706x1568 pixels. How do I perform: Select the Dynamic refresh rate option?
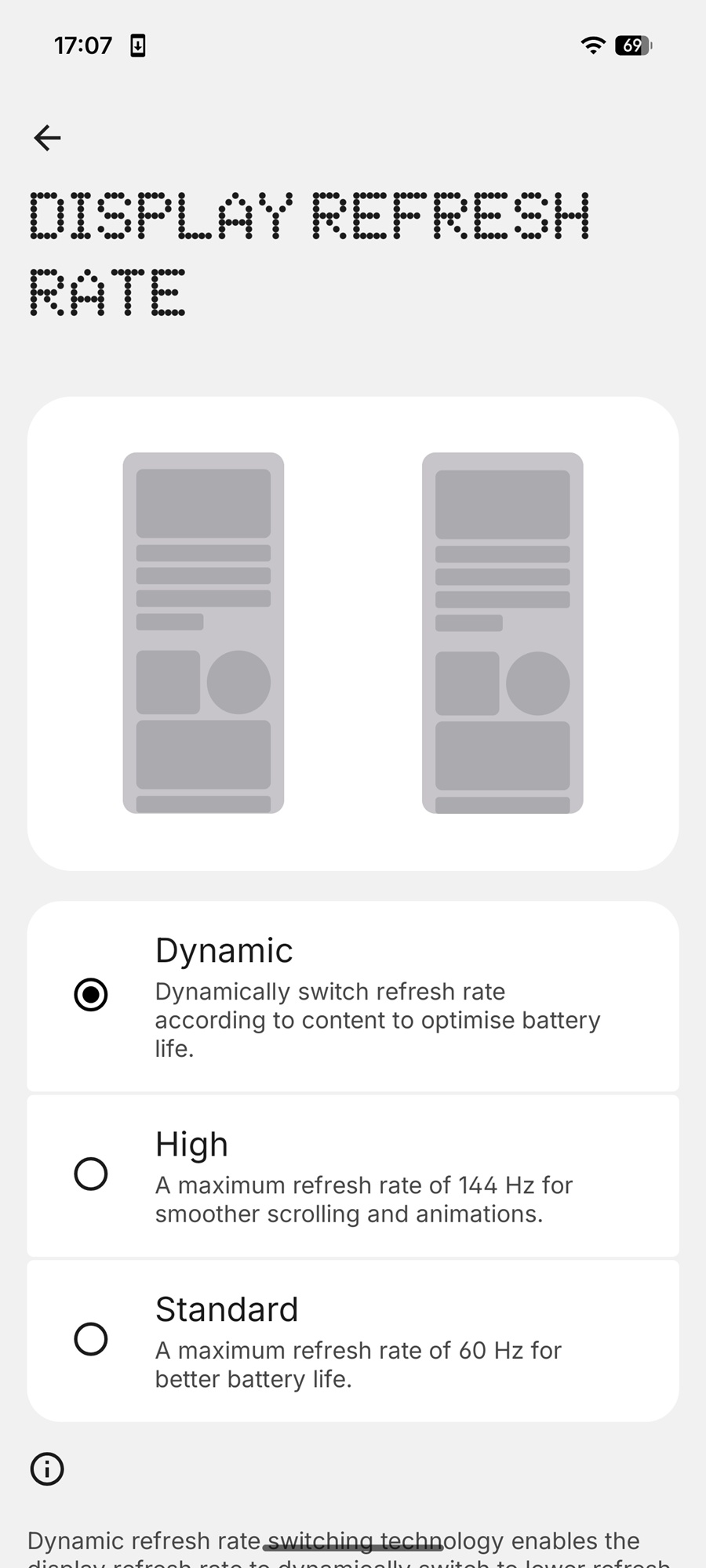click(x=91, y=995)
